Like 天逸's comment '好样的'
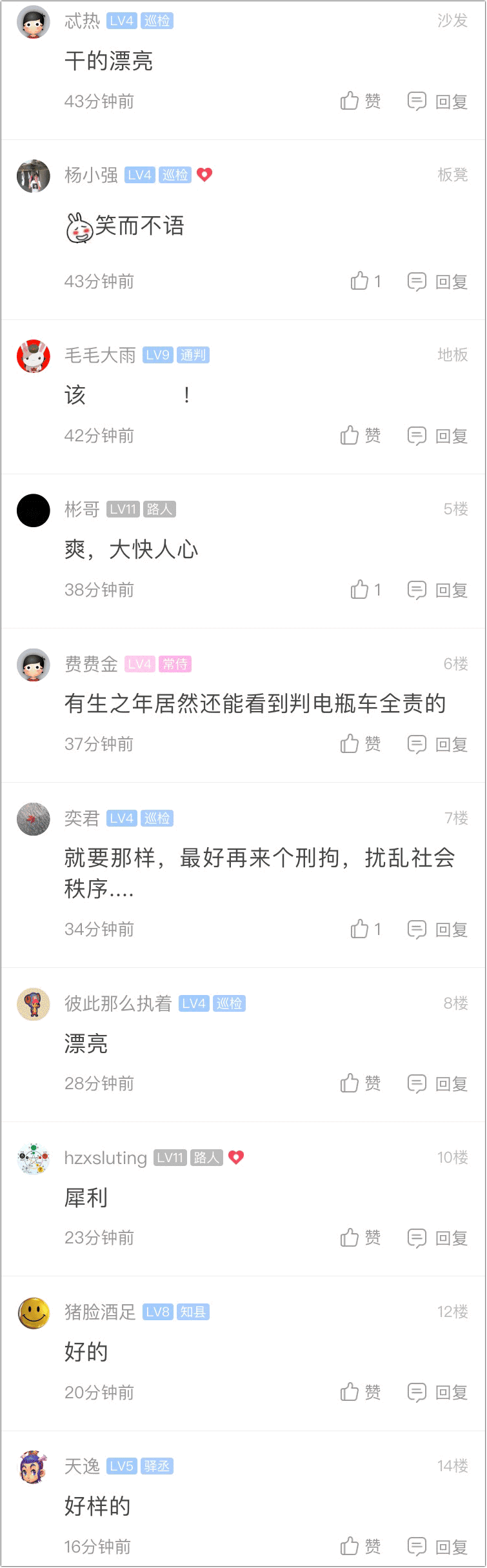 coord(360,1546)
